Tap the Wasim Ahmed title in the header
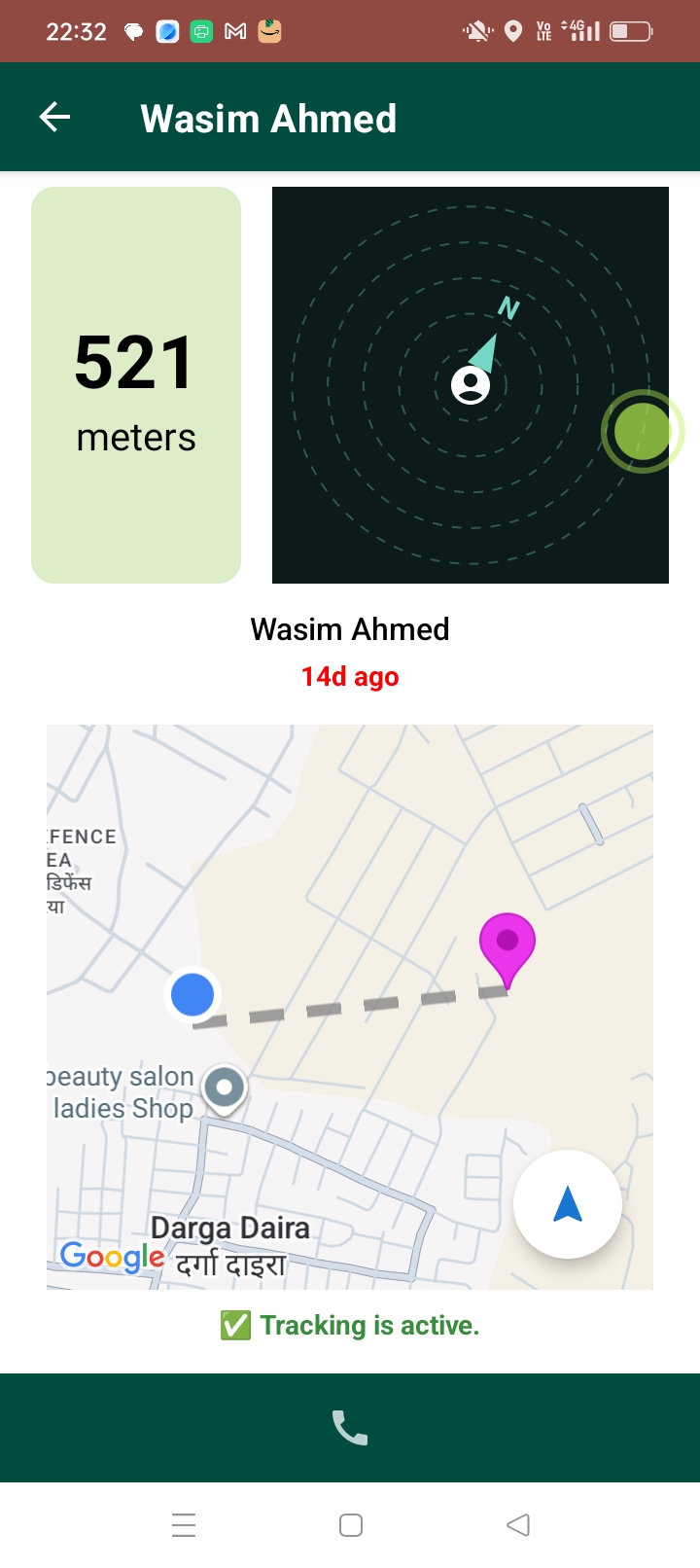This screenshot has width=700, height=1568. coord(268,117)
